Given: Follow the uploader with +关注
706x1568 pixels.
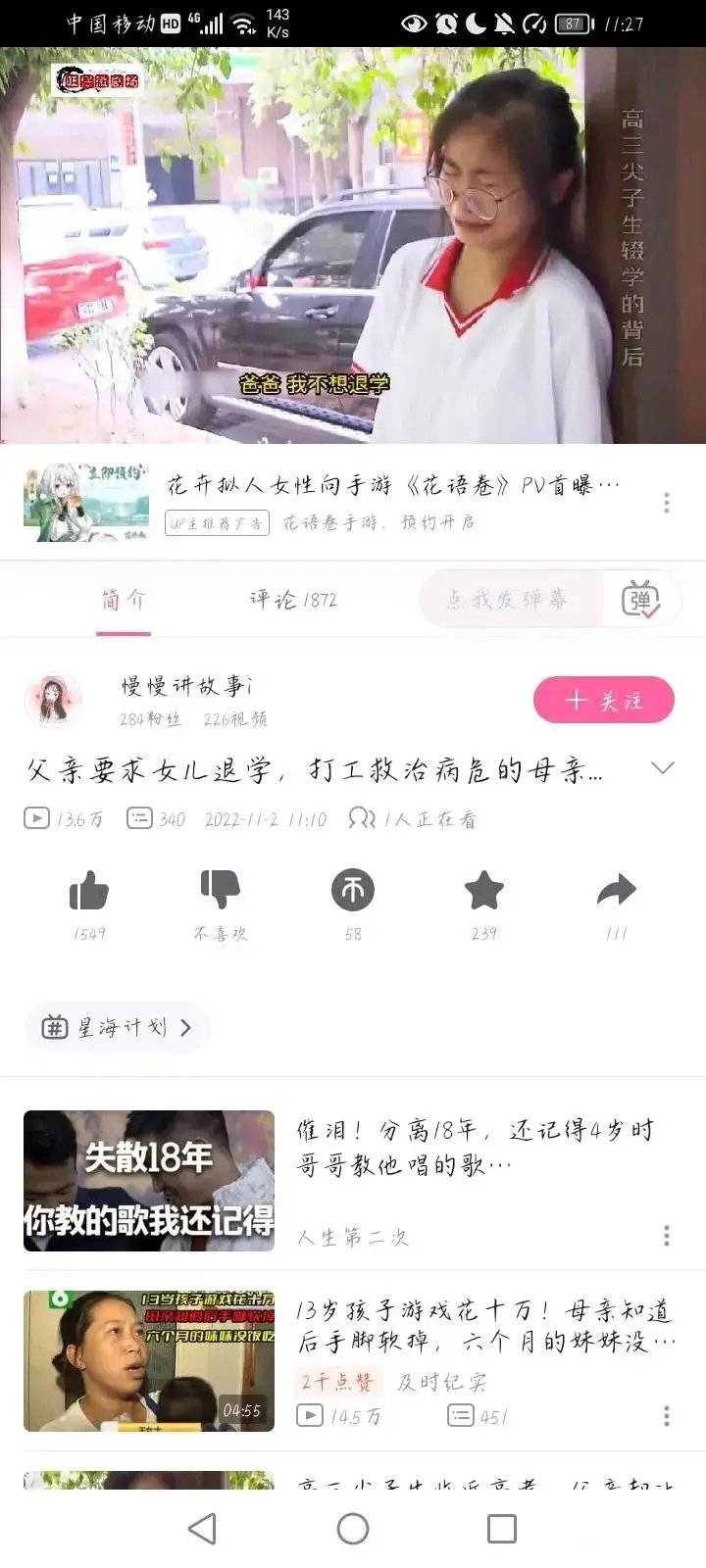Looking at the screenshot, I should point(604,701).
